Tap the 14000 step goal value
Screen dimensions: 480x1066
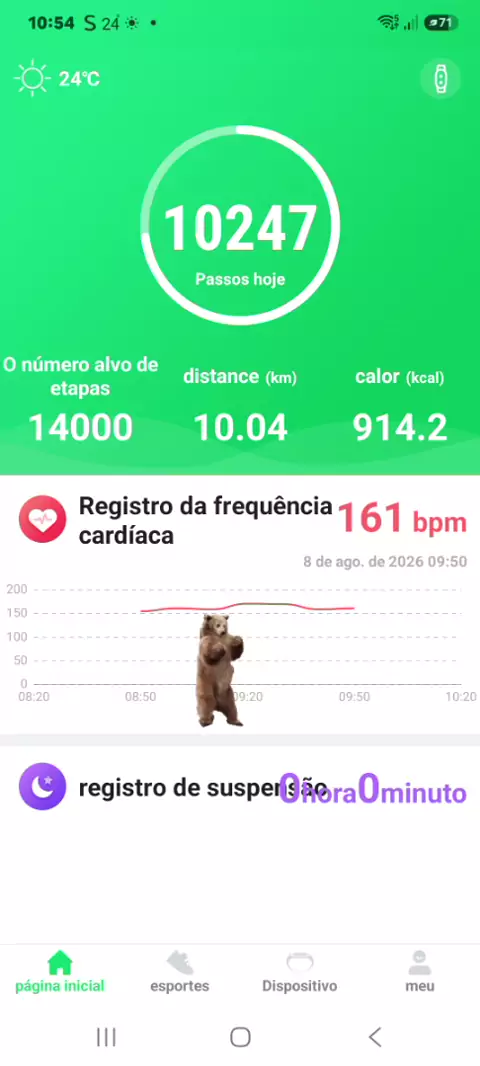(x=80, y=428)
